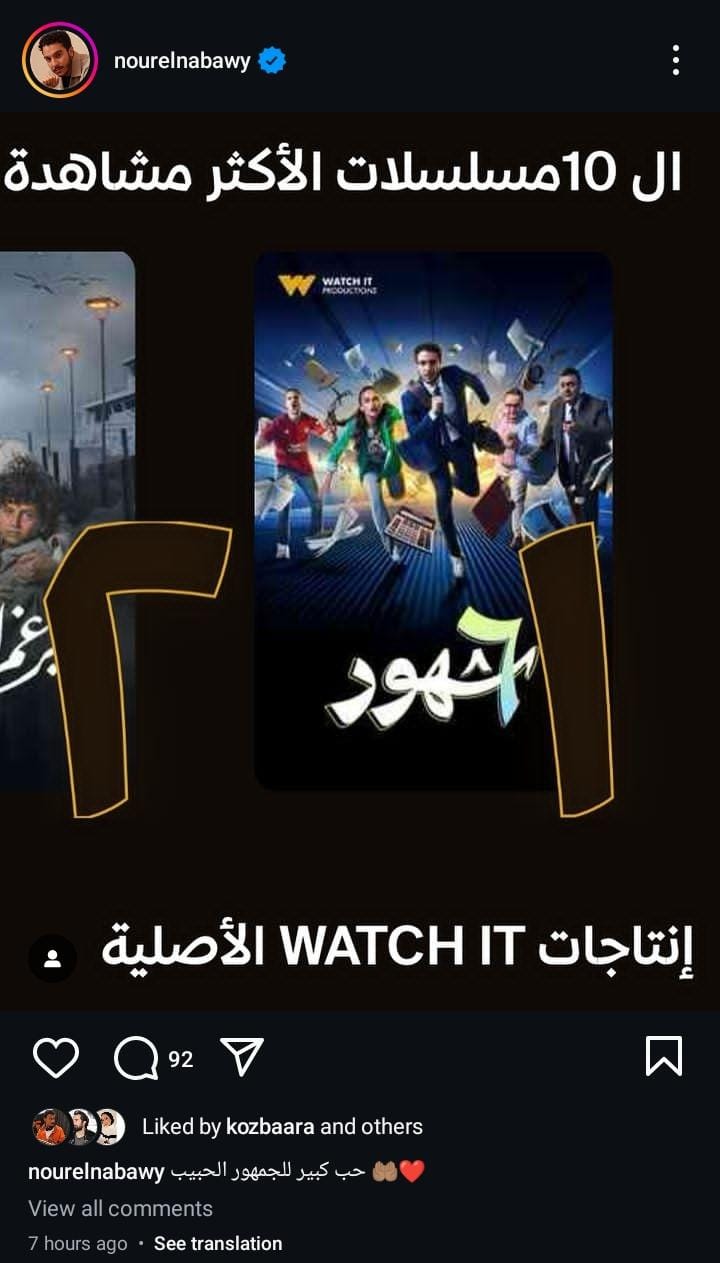This screenshot has width=720, height=1263.
Task: Open the post overflow menu
Action: click(x=676, y=61)
